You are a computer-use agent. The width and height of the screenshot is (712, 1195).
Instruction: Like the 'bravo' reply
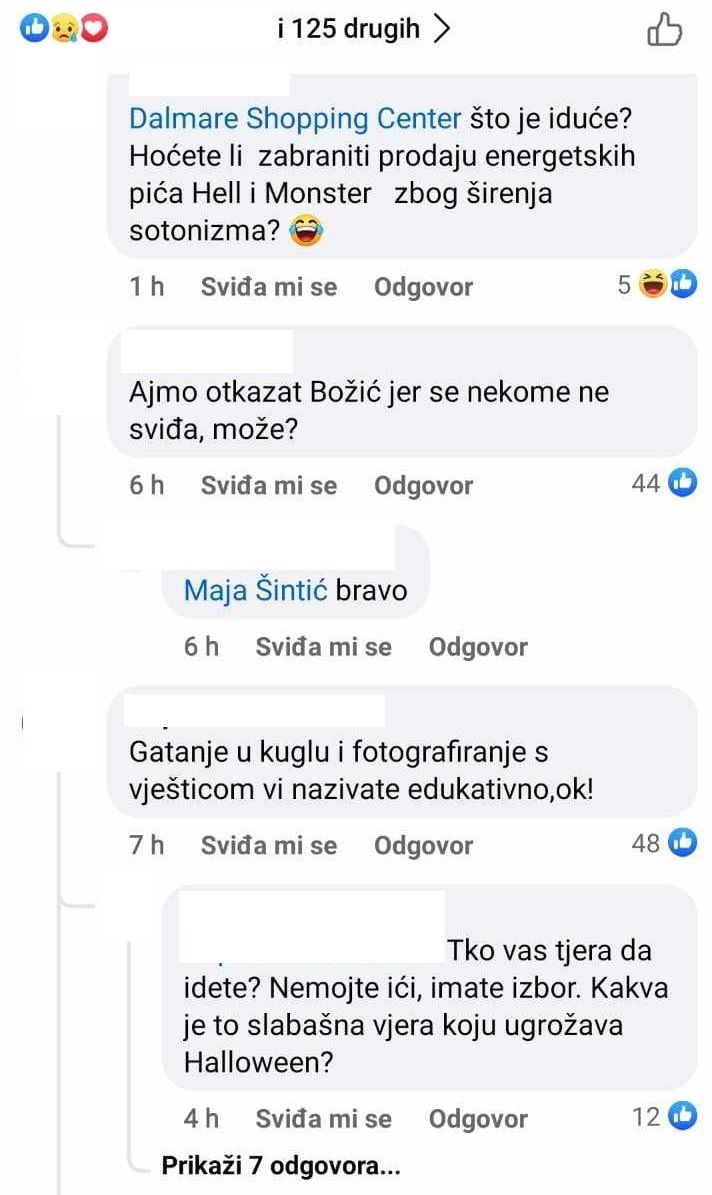(x=323, y=647)
